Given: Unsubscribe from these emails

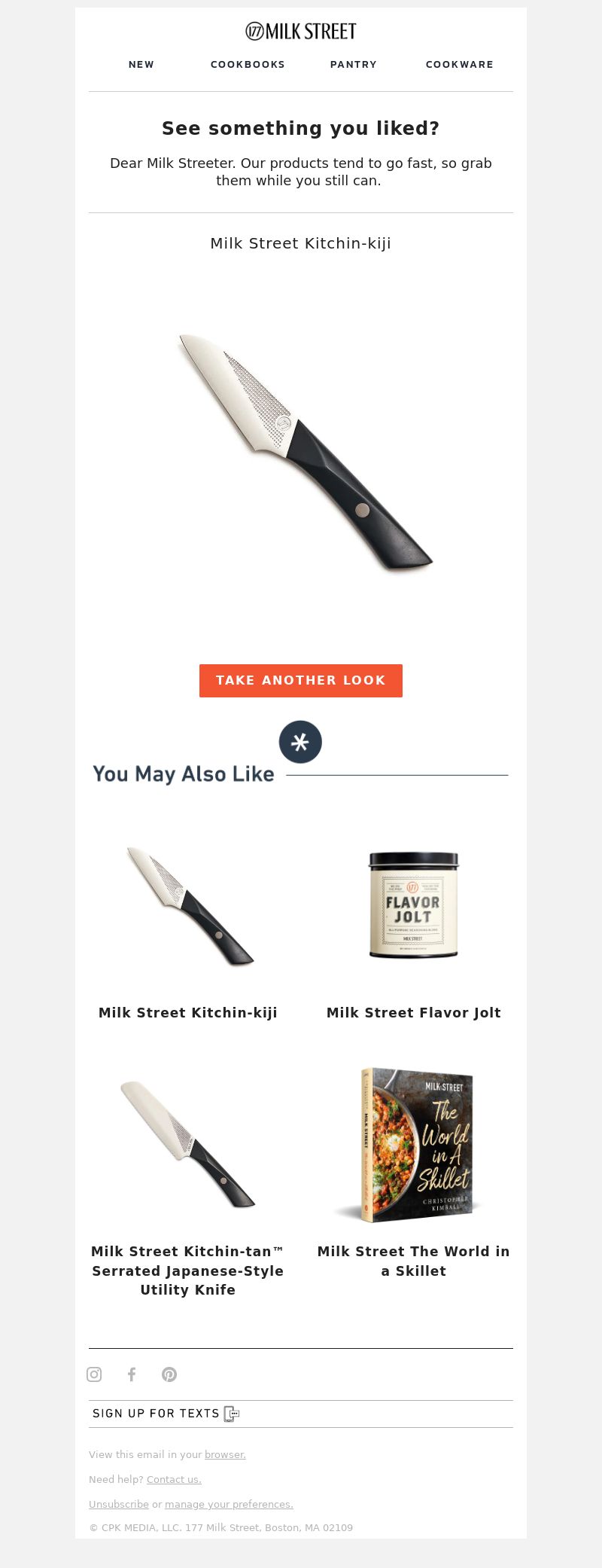Looking at the screenshot, I should pos(119,1504).
